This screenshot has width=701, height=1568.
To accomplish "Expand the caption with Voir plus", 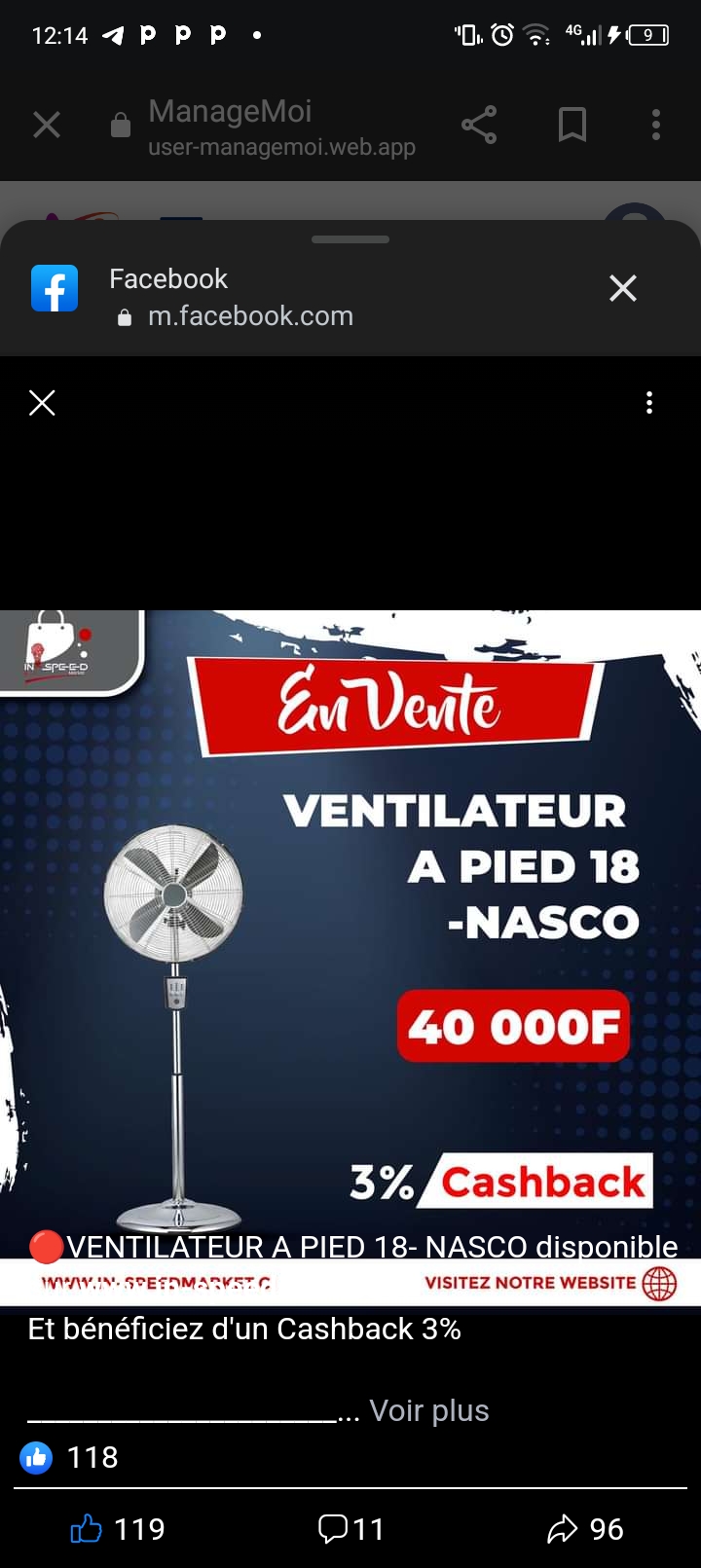I will click(x=429, y=1410).
